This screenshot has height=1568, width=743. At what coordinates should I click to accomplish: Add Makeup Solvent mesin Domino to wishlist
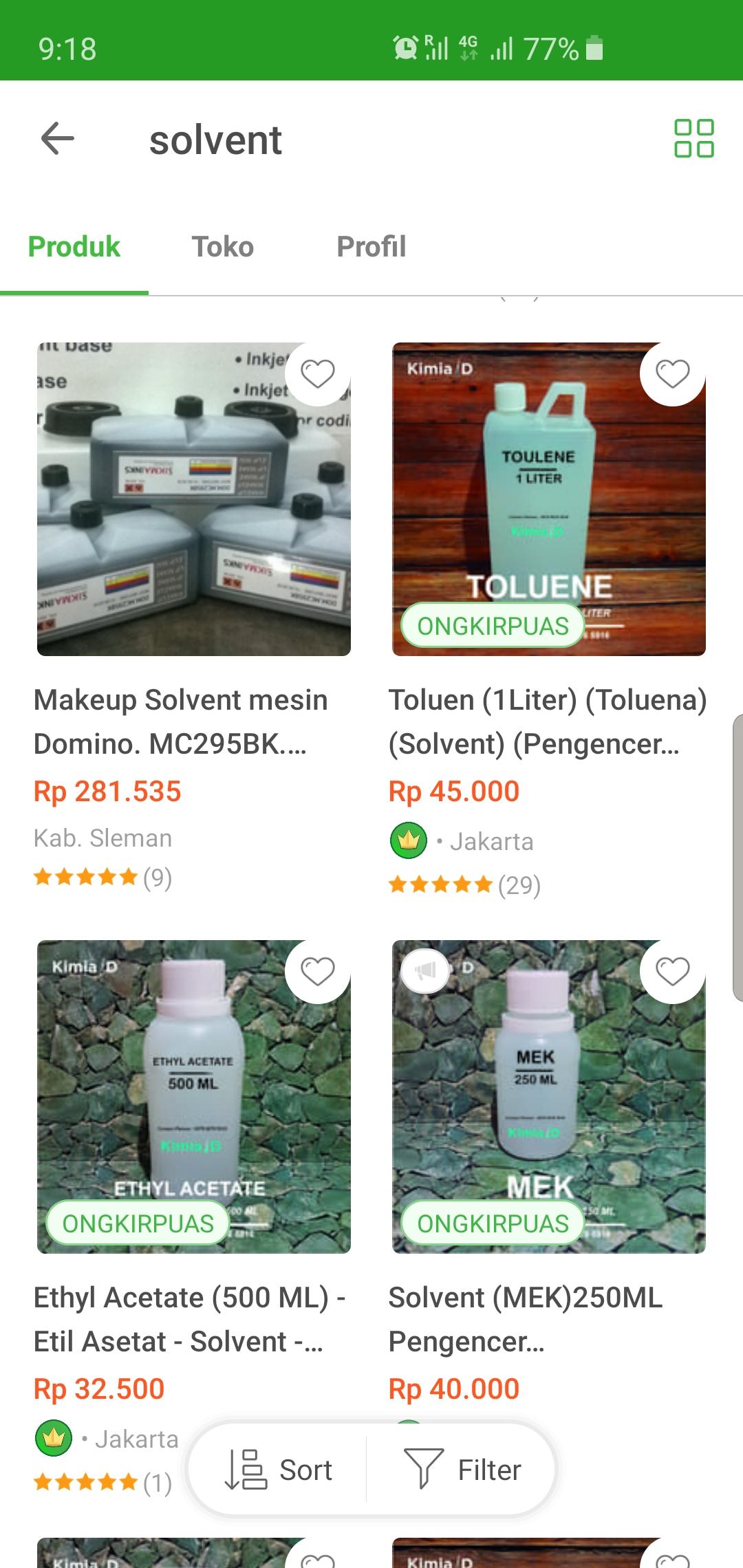(318, 373)
